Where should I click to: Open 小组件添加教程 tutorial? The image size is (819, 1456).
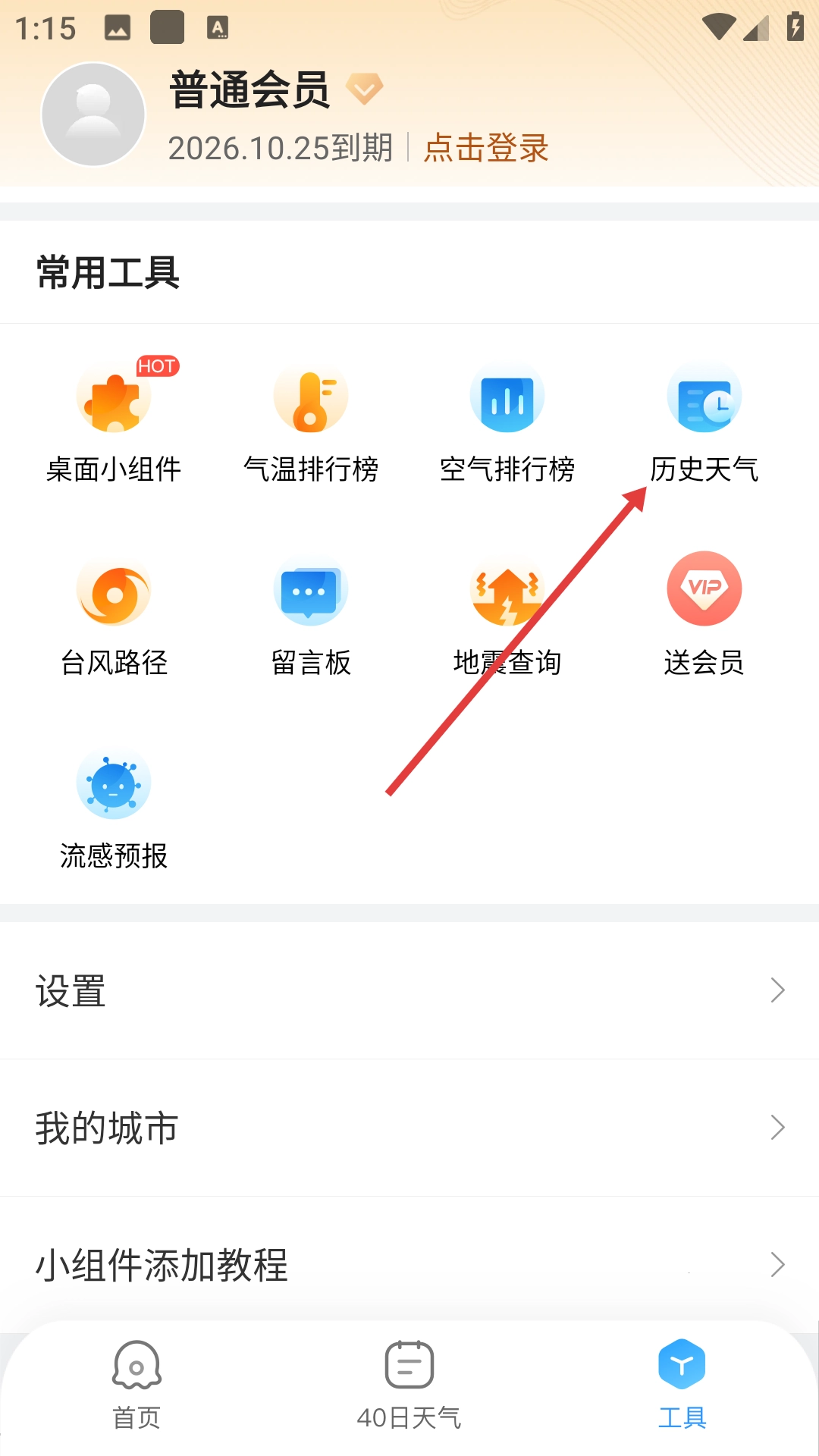[x=409, y=1265]
